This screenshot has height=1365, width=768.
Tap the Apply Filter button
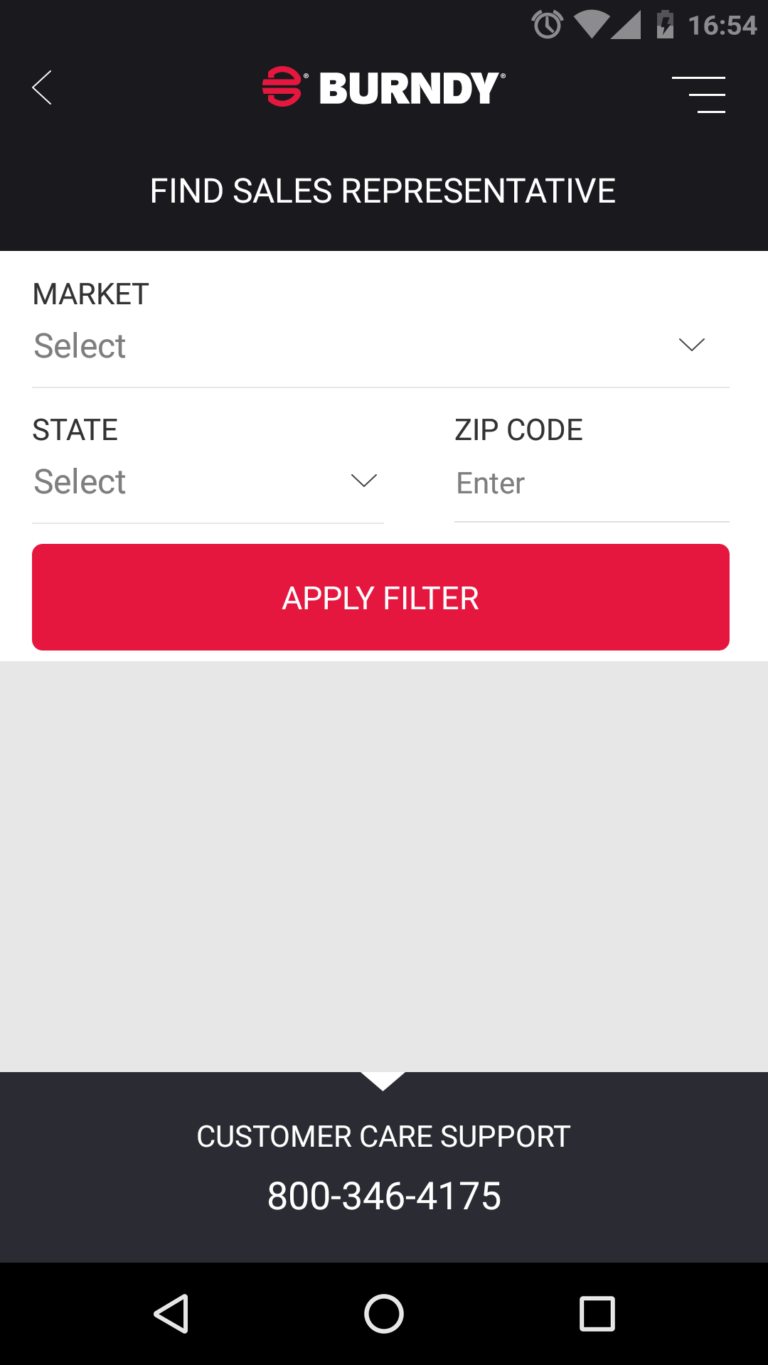pos(380,597)
